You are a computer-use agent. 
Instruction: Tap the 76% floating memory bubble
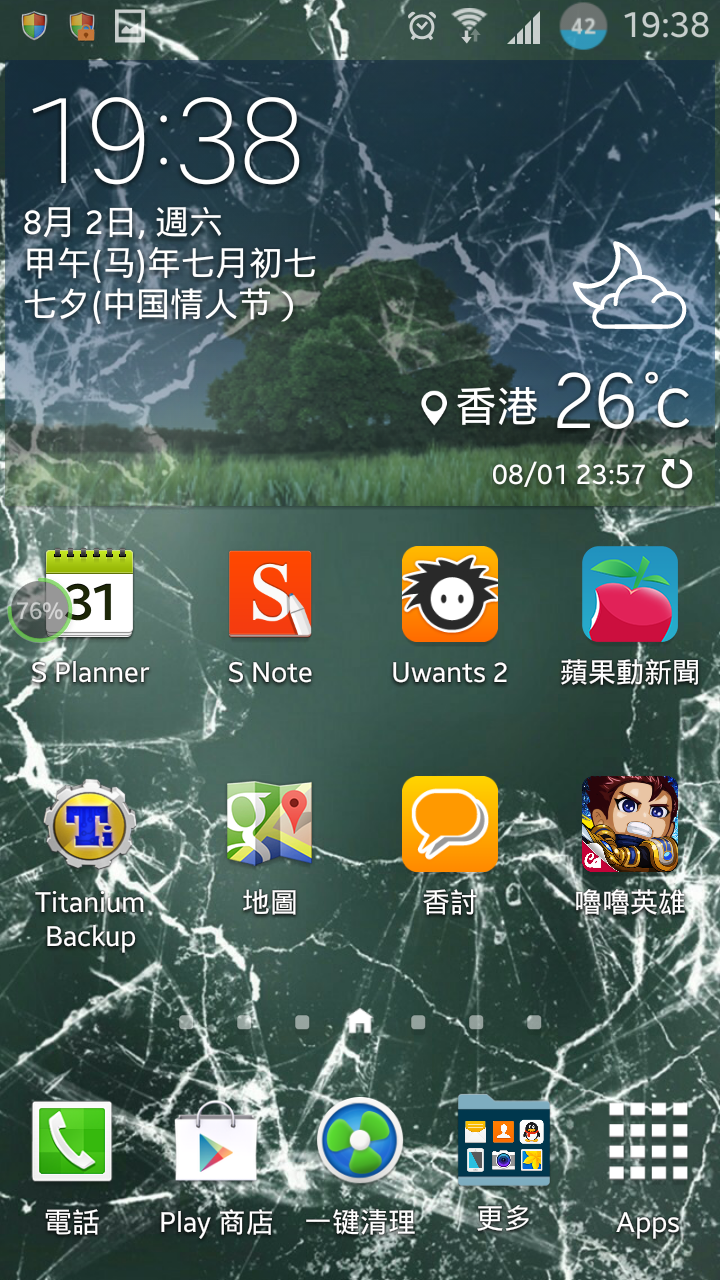pyautogui.click(x=38, y=610)
